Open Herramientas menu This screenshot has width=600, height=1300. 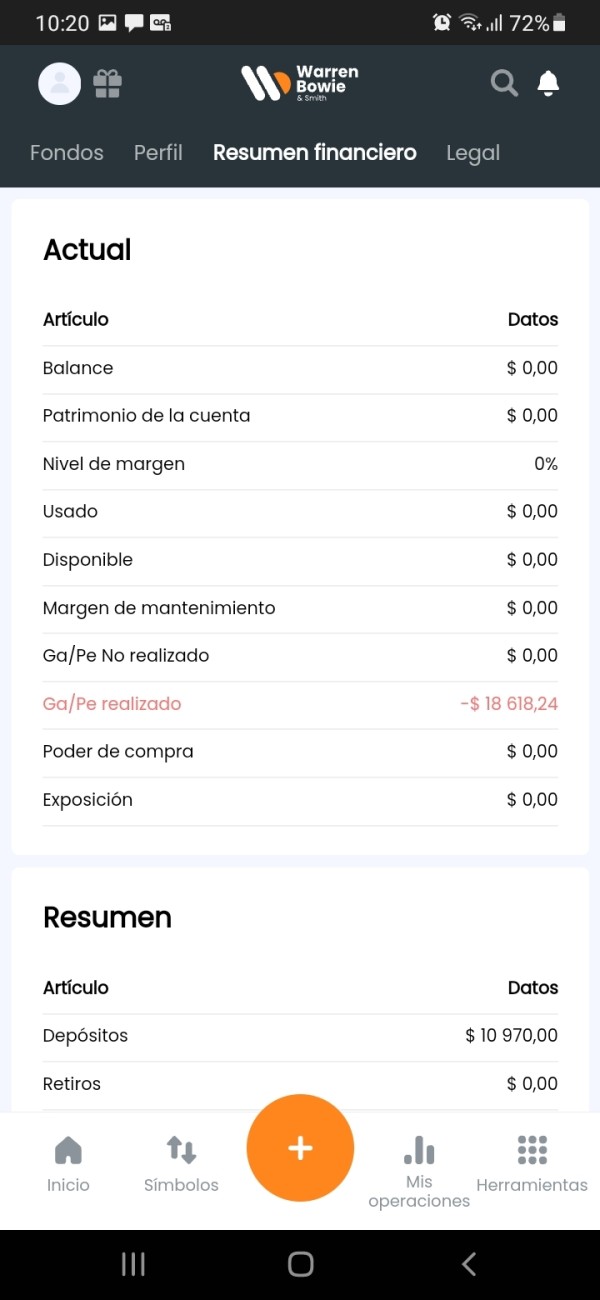[x=532, y=1164]
